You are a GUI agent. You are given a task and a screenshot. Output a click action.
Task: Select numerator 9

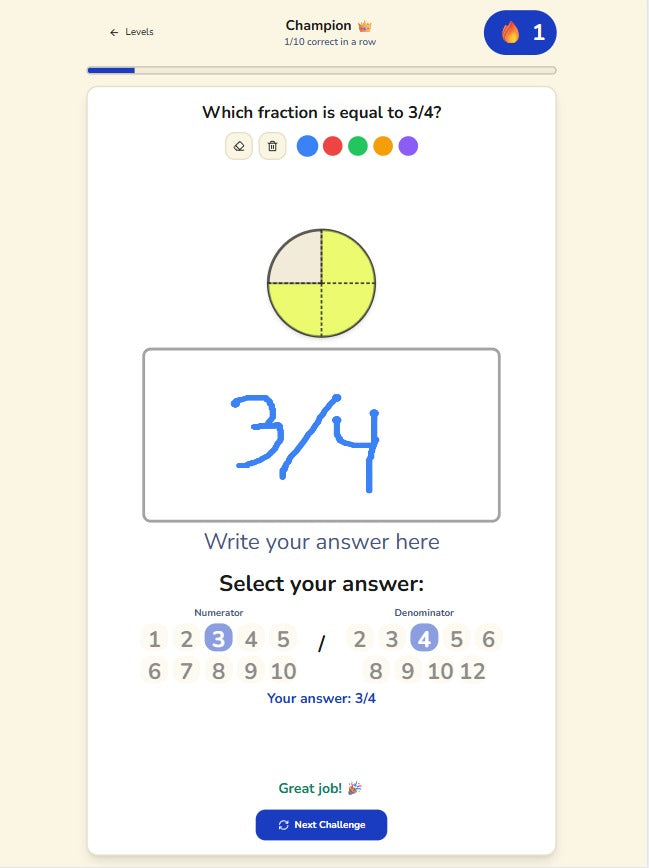pos(250,671)
